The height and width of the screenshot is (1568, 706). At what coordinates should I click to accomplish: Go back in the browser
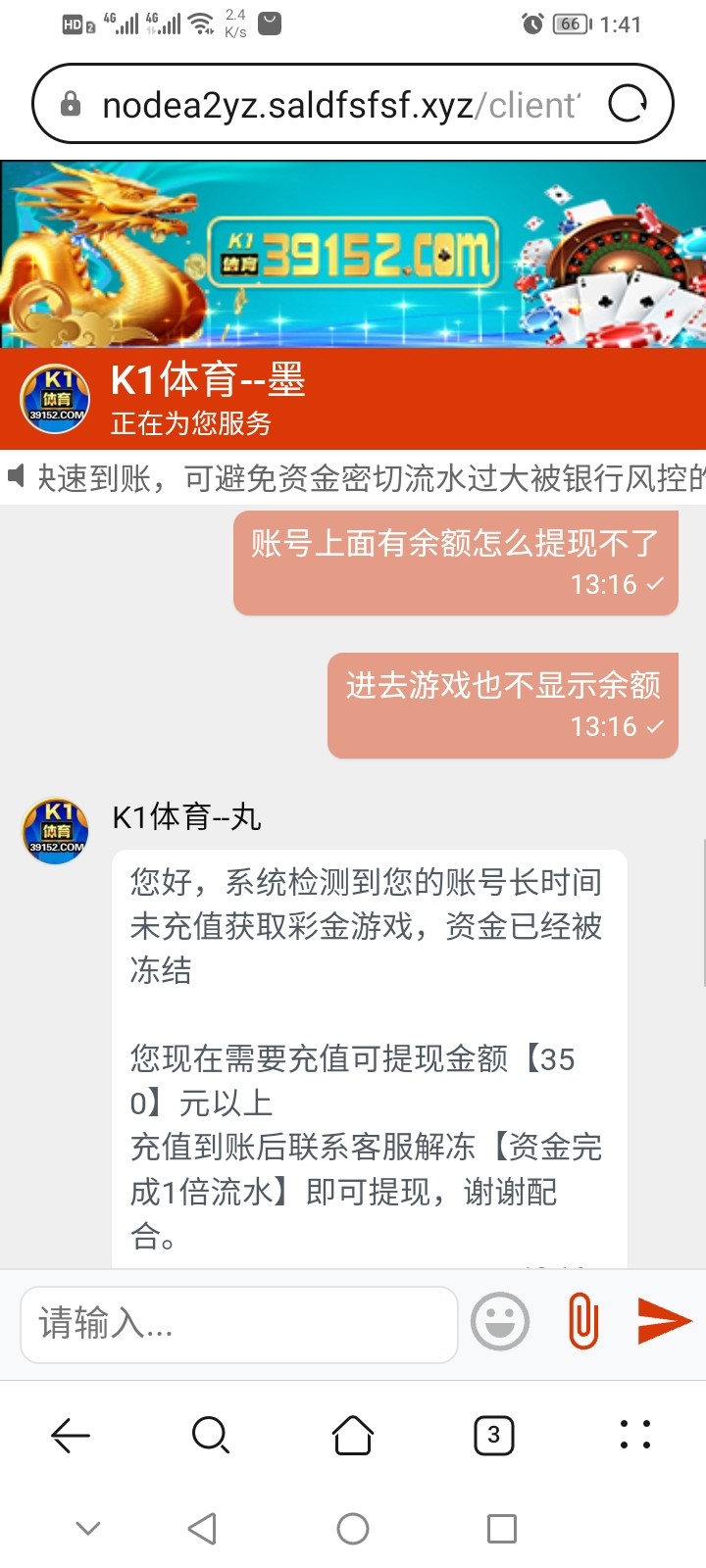71,1436
